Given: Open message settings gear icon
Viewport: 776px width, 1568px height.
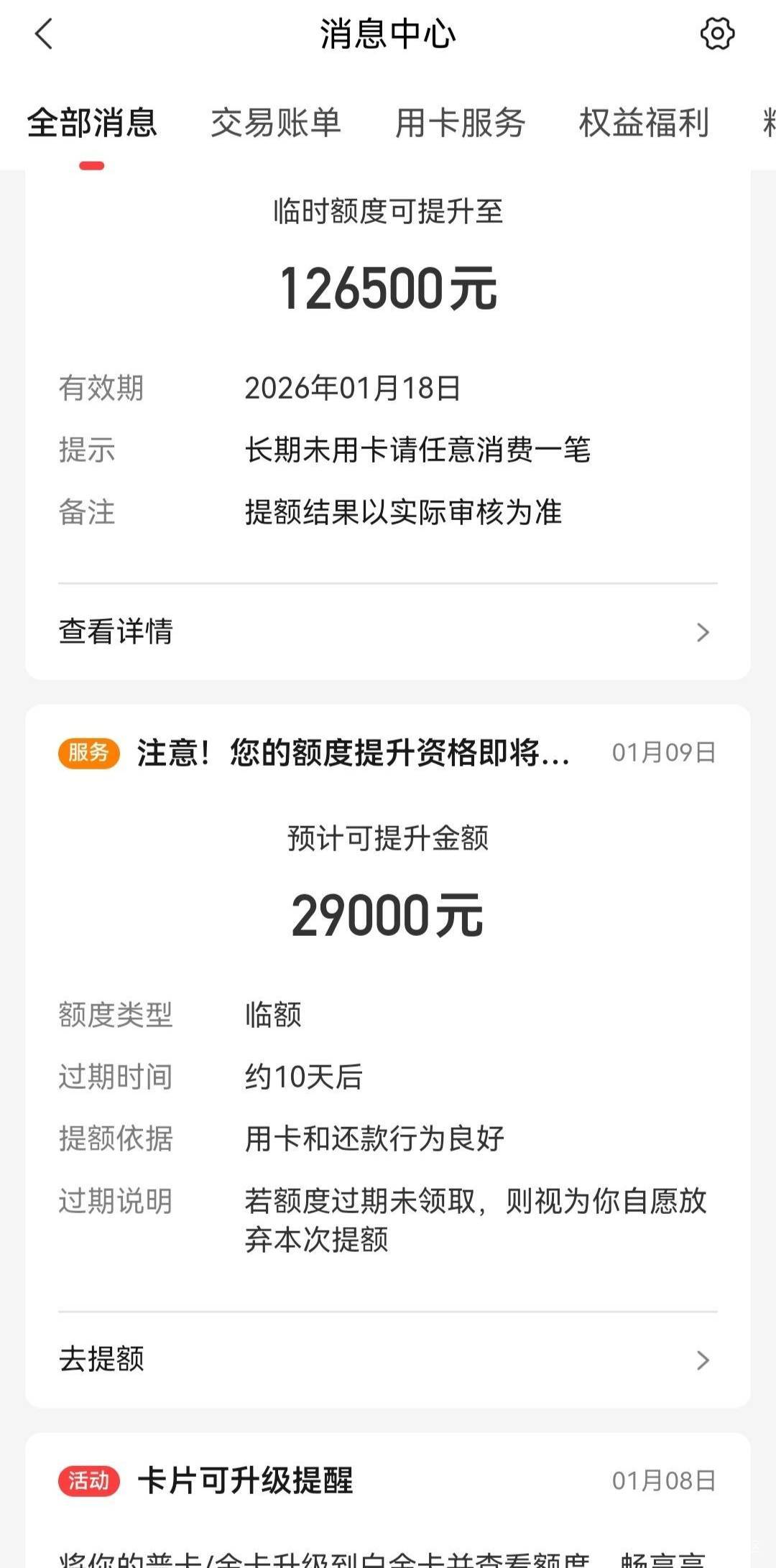Looking at the screenshot, I should (717, 34).
